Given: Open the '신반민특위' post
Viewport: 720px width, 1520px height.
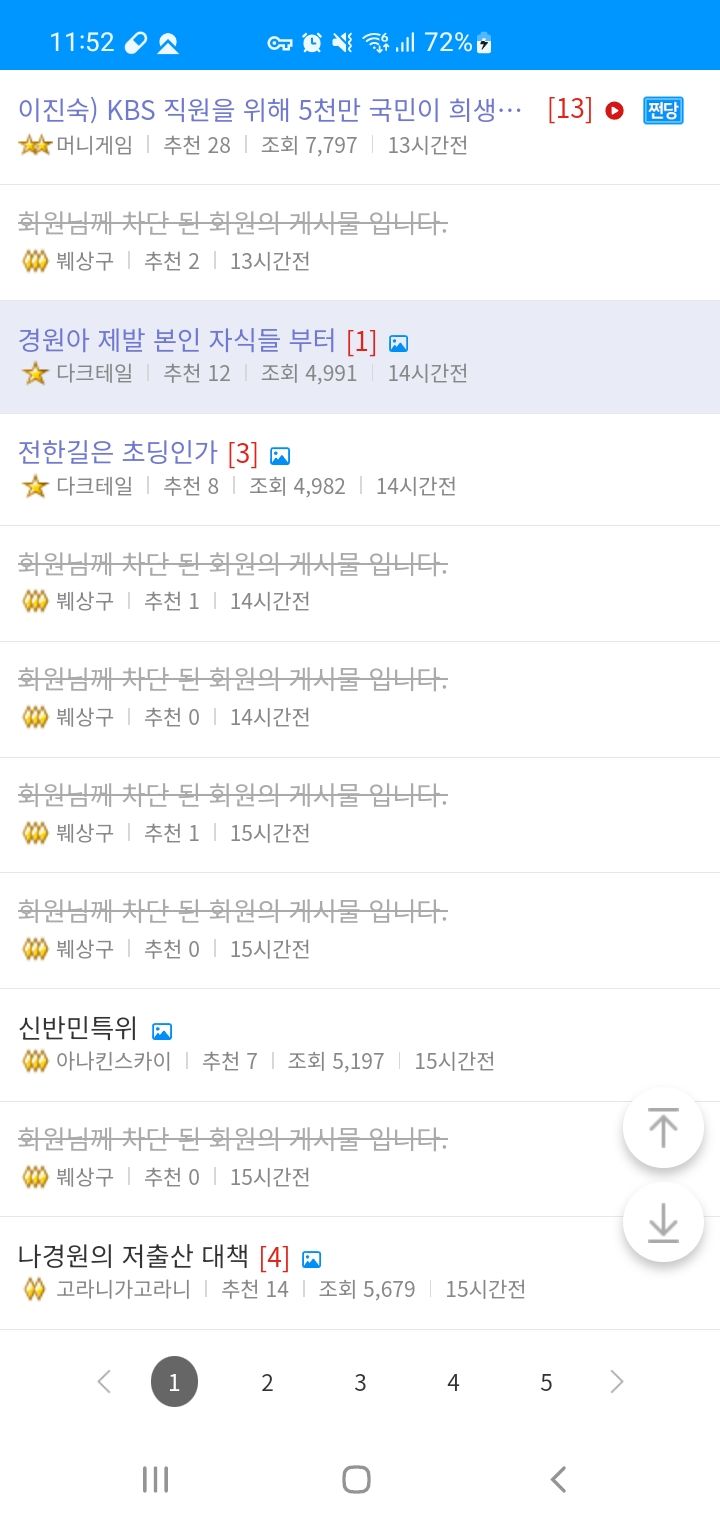Looking at the screenshot, I should [78, 1028].
